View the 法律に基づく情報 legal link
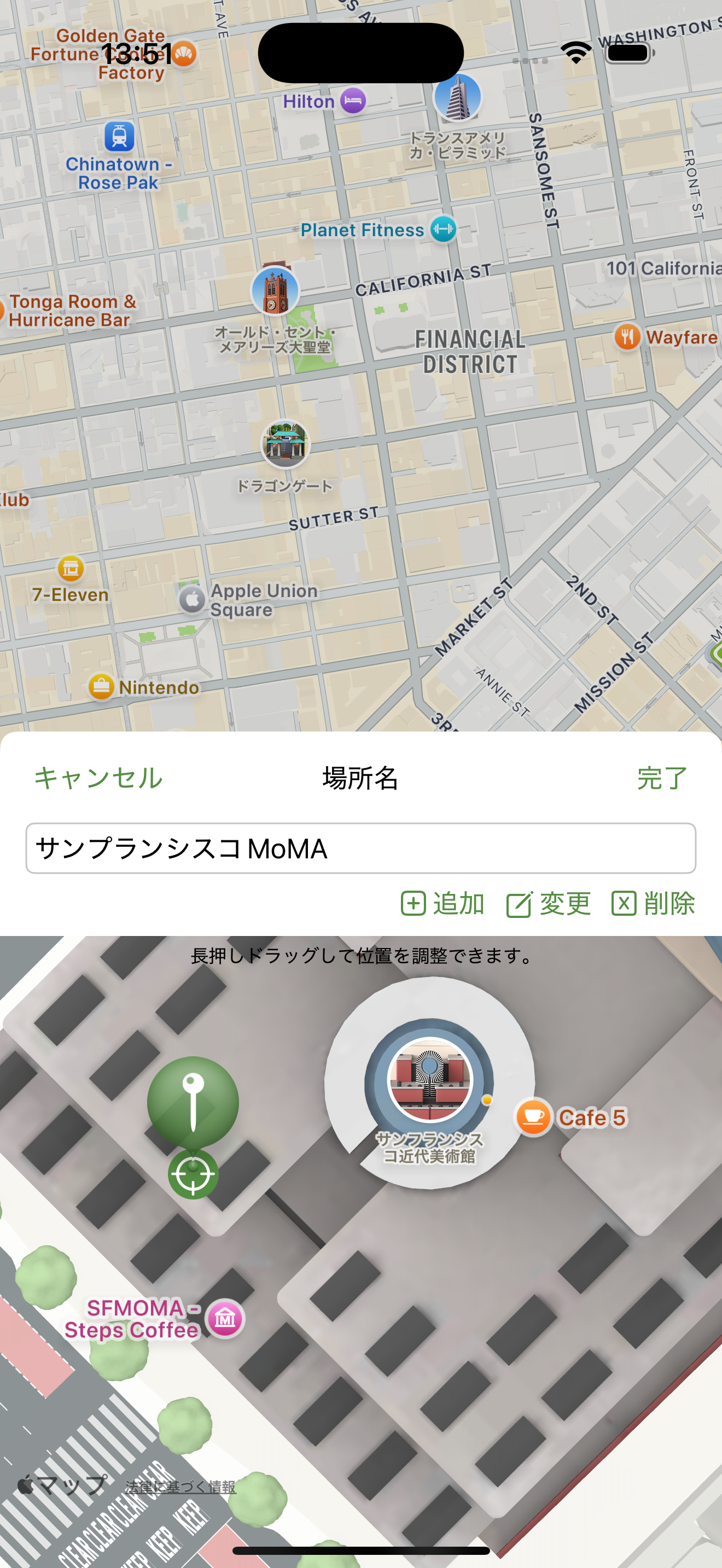Screen dimensions: 722x1568 pyautogui.click(x=180, y=1487)
